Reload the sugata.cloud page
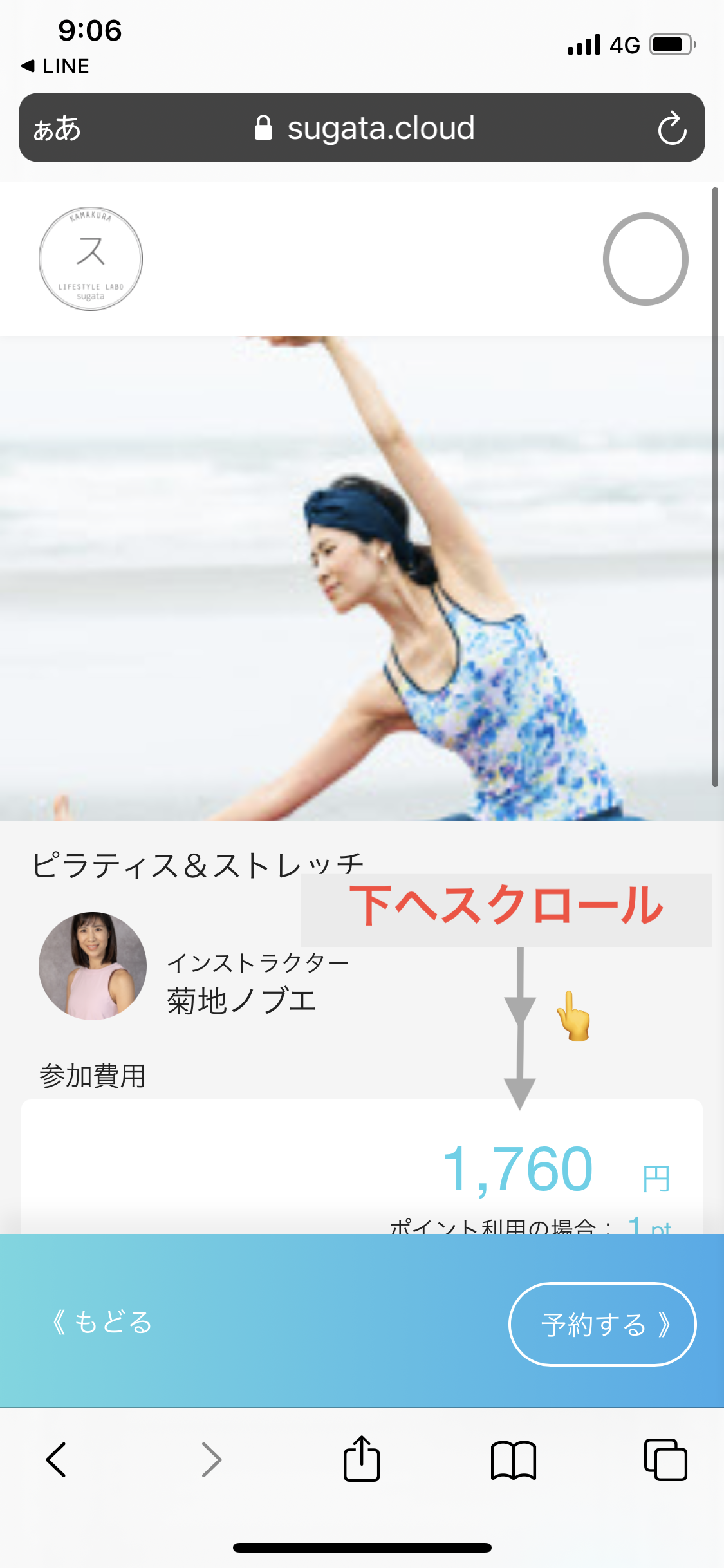The height and width of the screenshot is (1568, 724). [x=672, y=128]
